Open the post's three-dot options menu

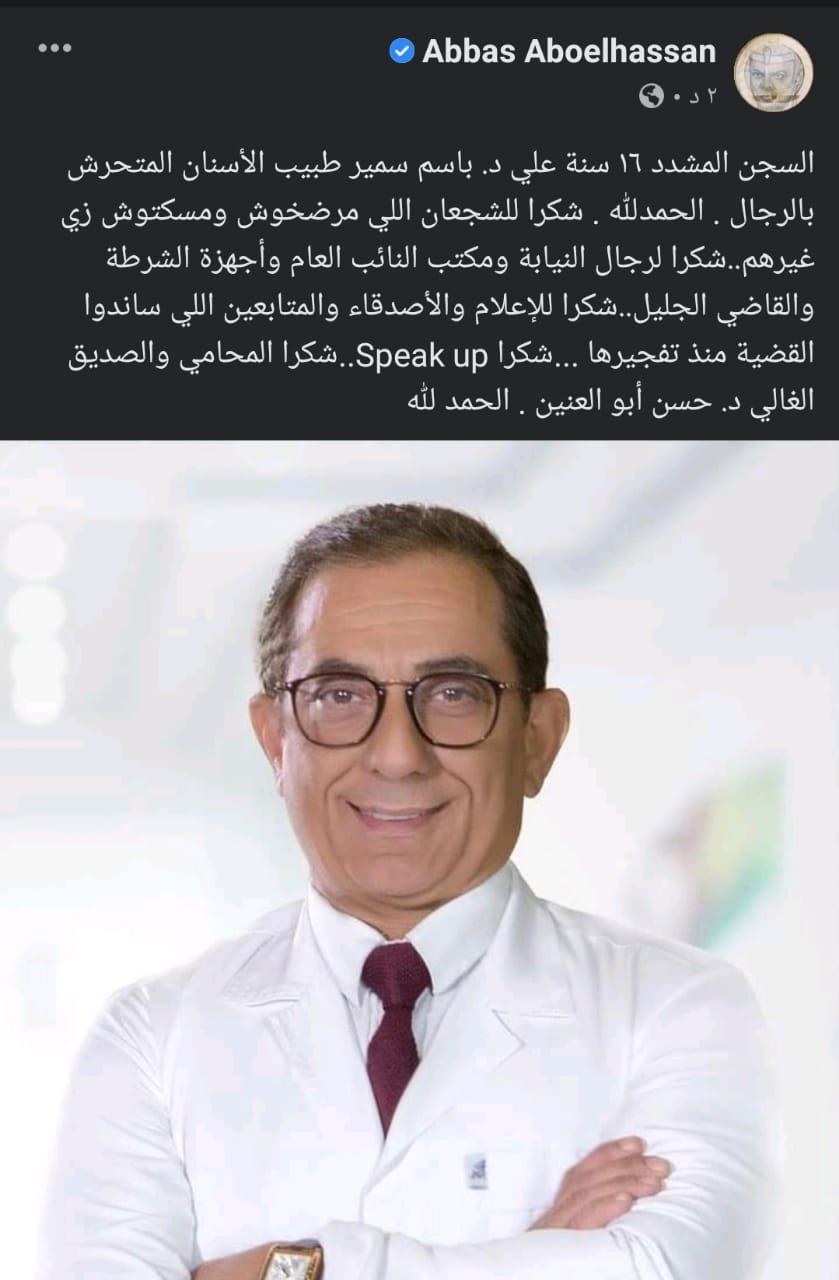(55, 49)
